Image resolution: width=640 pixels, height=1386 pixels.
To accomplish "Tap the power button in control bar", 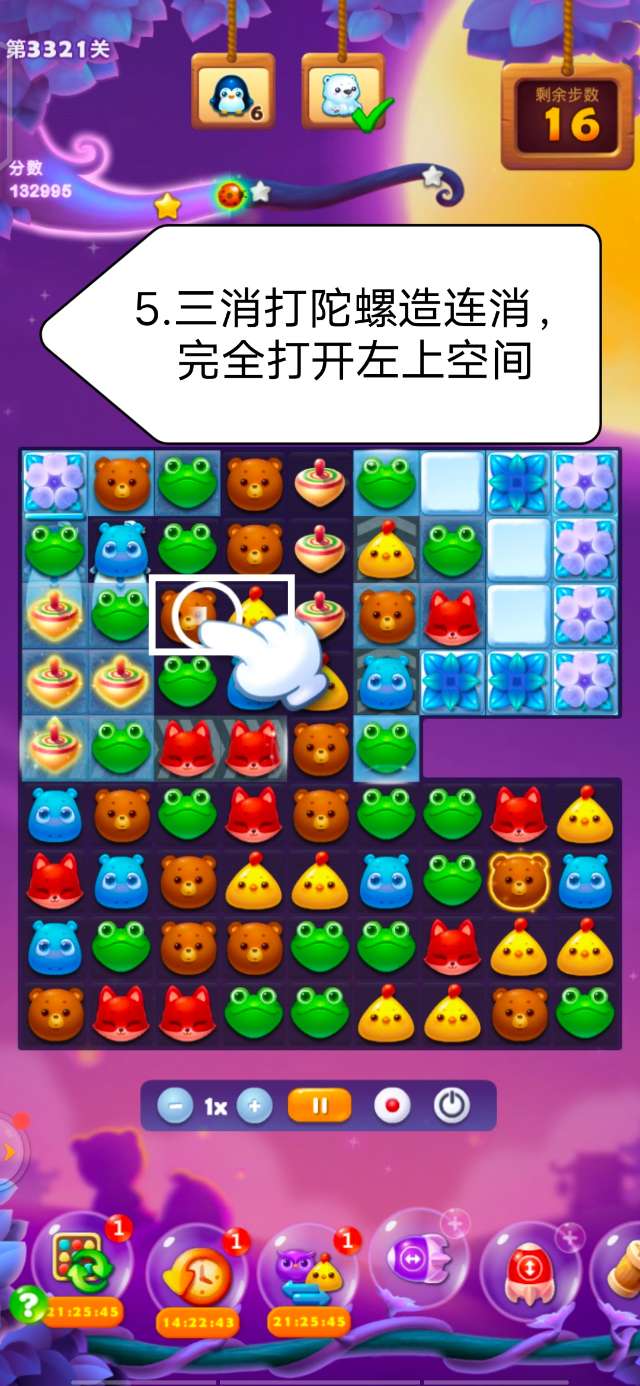I will (452, 1106).
